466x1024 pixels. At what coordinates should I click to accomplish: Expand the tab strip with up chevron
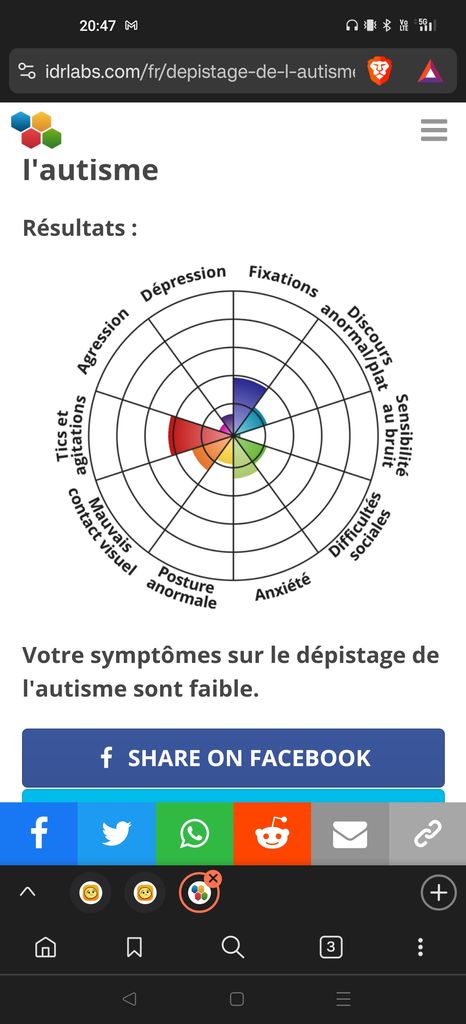click(x=27, y=892)
